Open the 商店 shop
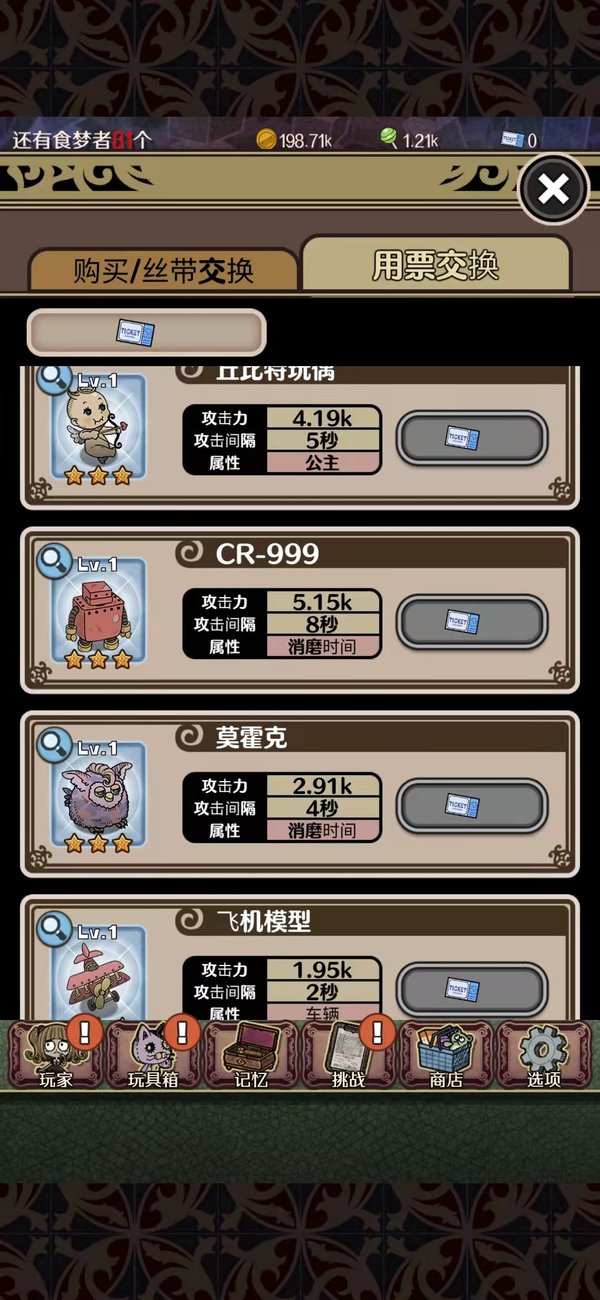The width and height of the screenshot is (600, 1300). [x=446, y=1056]
